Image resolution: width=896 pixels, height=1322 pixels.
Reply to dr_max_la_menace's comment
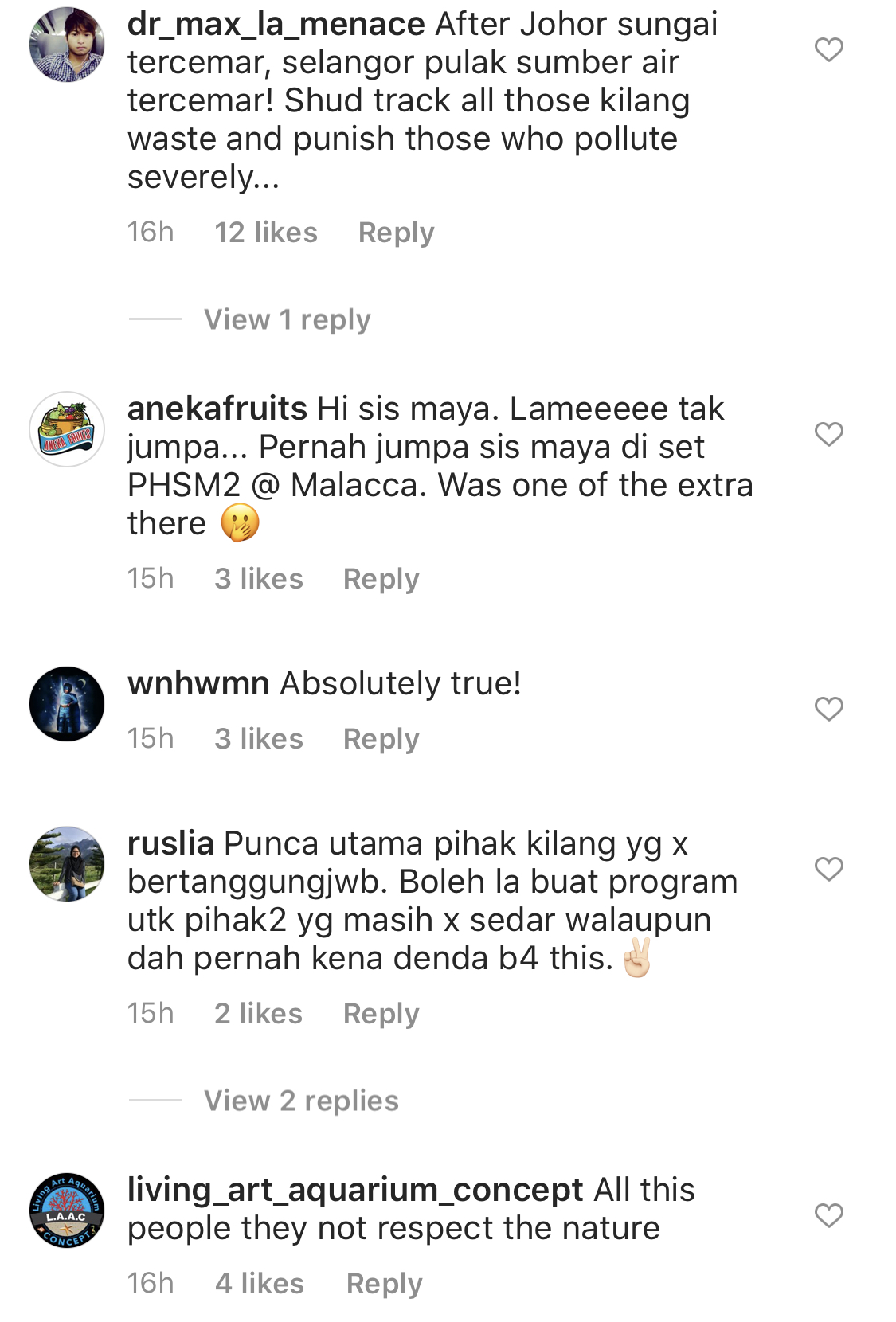pos(396,233)
